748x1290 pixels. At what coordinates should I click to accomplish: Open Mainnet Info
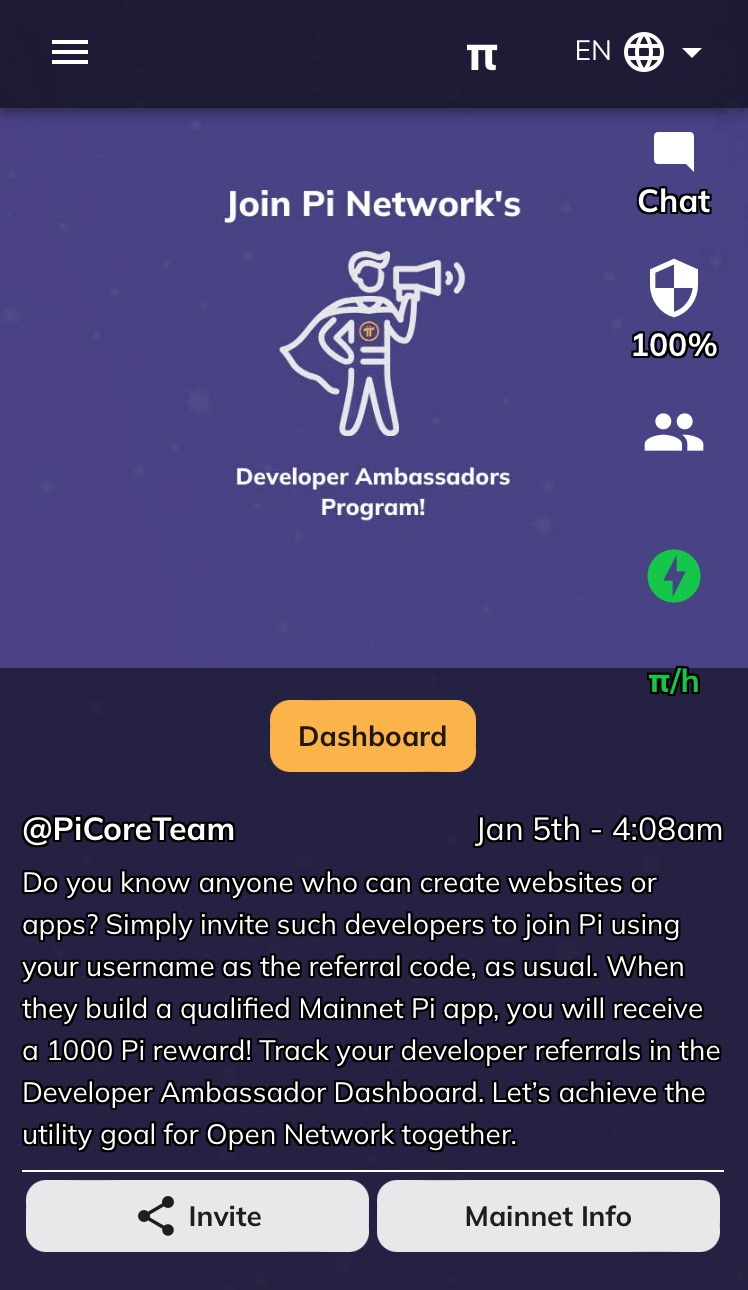pos(548,1216)
